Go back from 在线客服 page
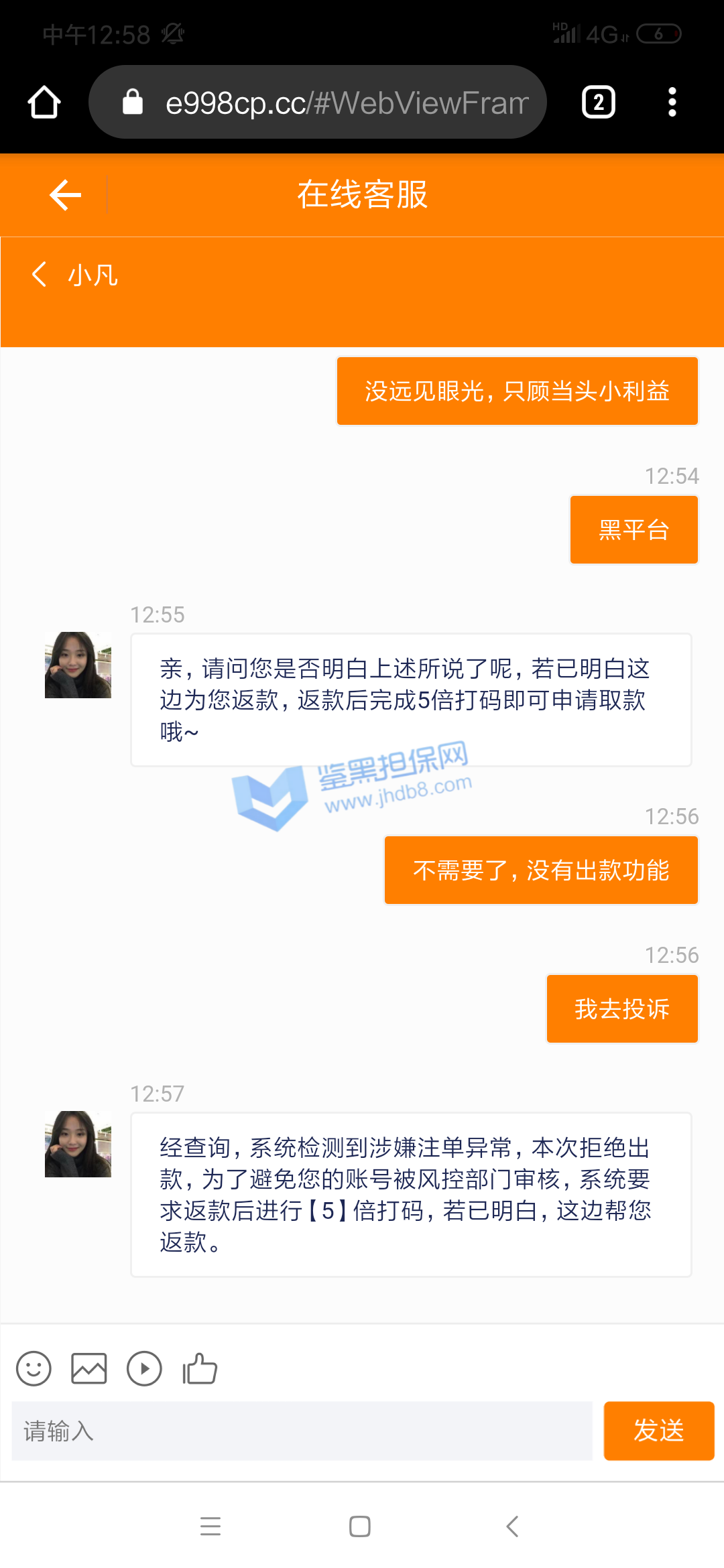Image resolution: width=724 pixels, height=1568 pixels. [x=66, y=195]
